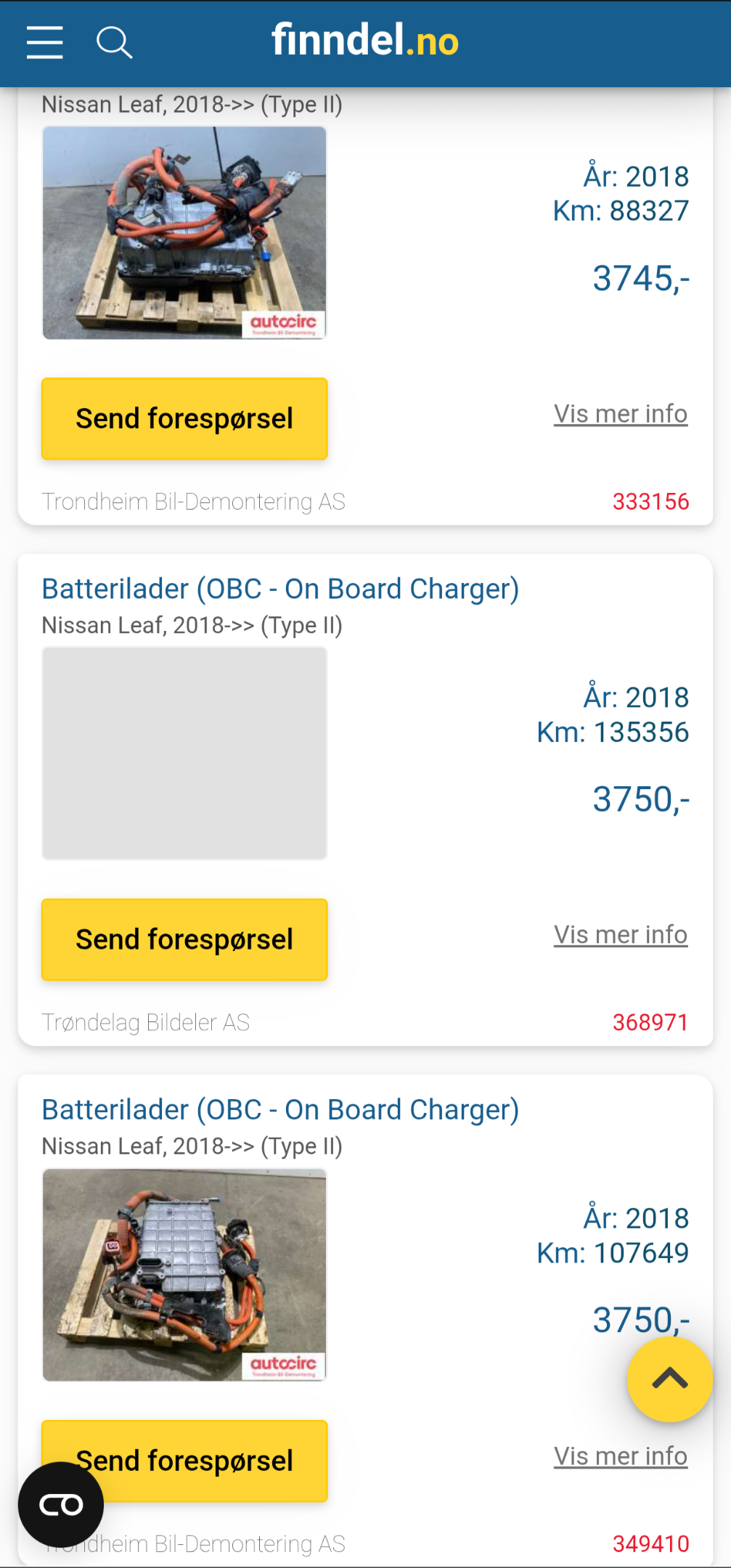Image resolution: width=731 pixels, height=1568 pixels.
Task: Open the Batterilader title of Trøndelag Bildeler listing
Action: click(x=280, y=589)
